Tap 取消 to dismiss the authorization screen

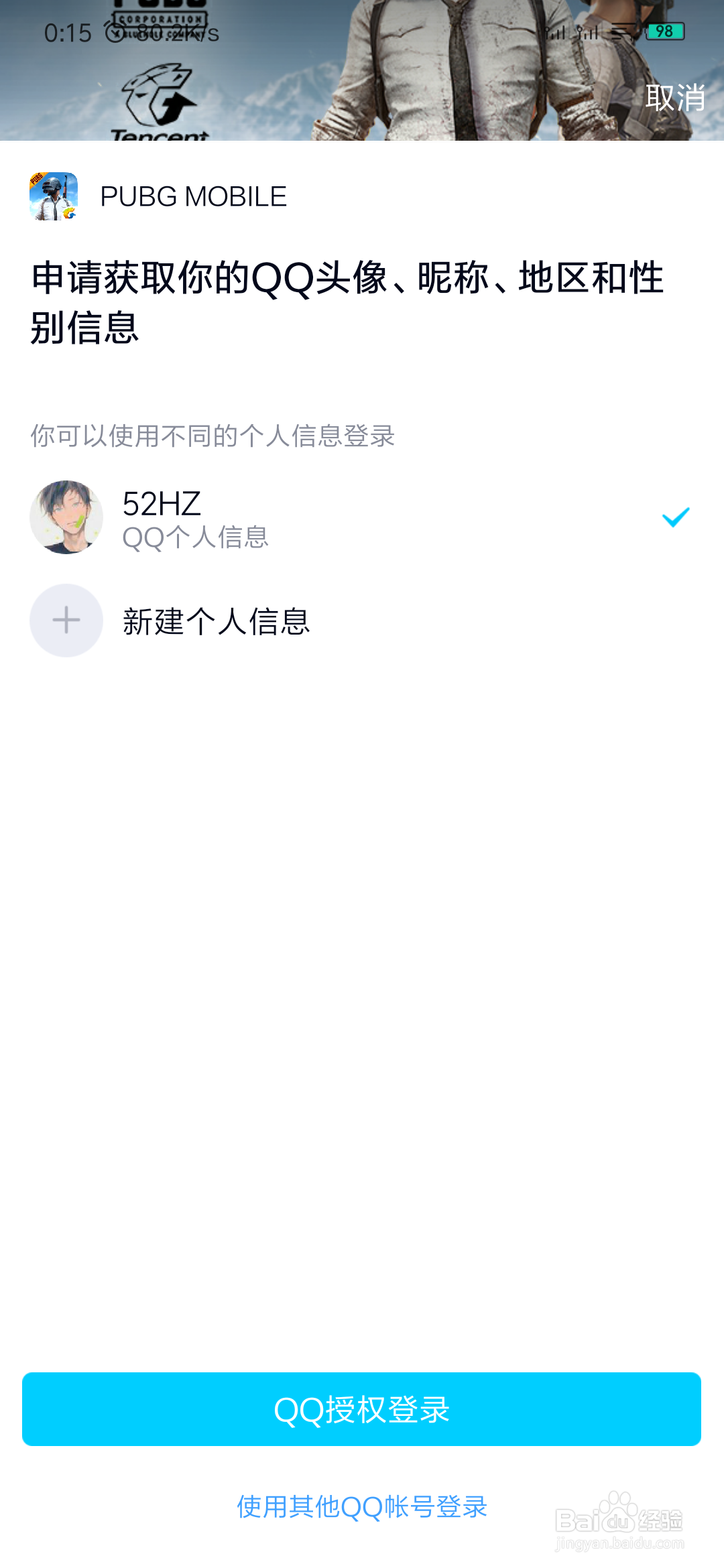(676, 99)
